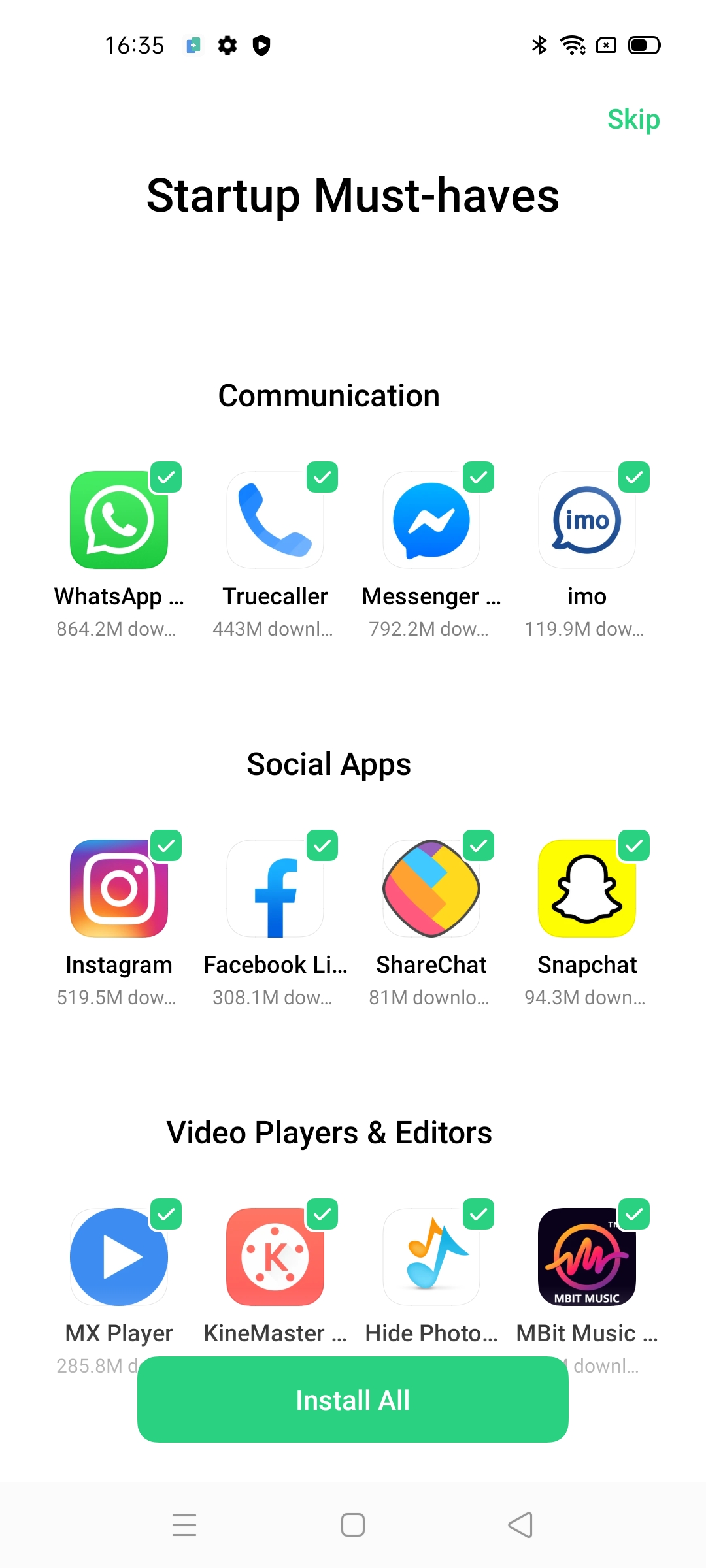Image resolution: width=706 pixels, height=1568 pixels.
Task: Uncheck the MX Player app
Action: (166, 1215)
